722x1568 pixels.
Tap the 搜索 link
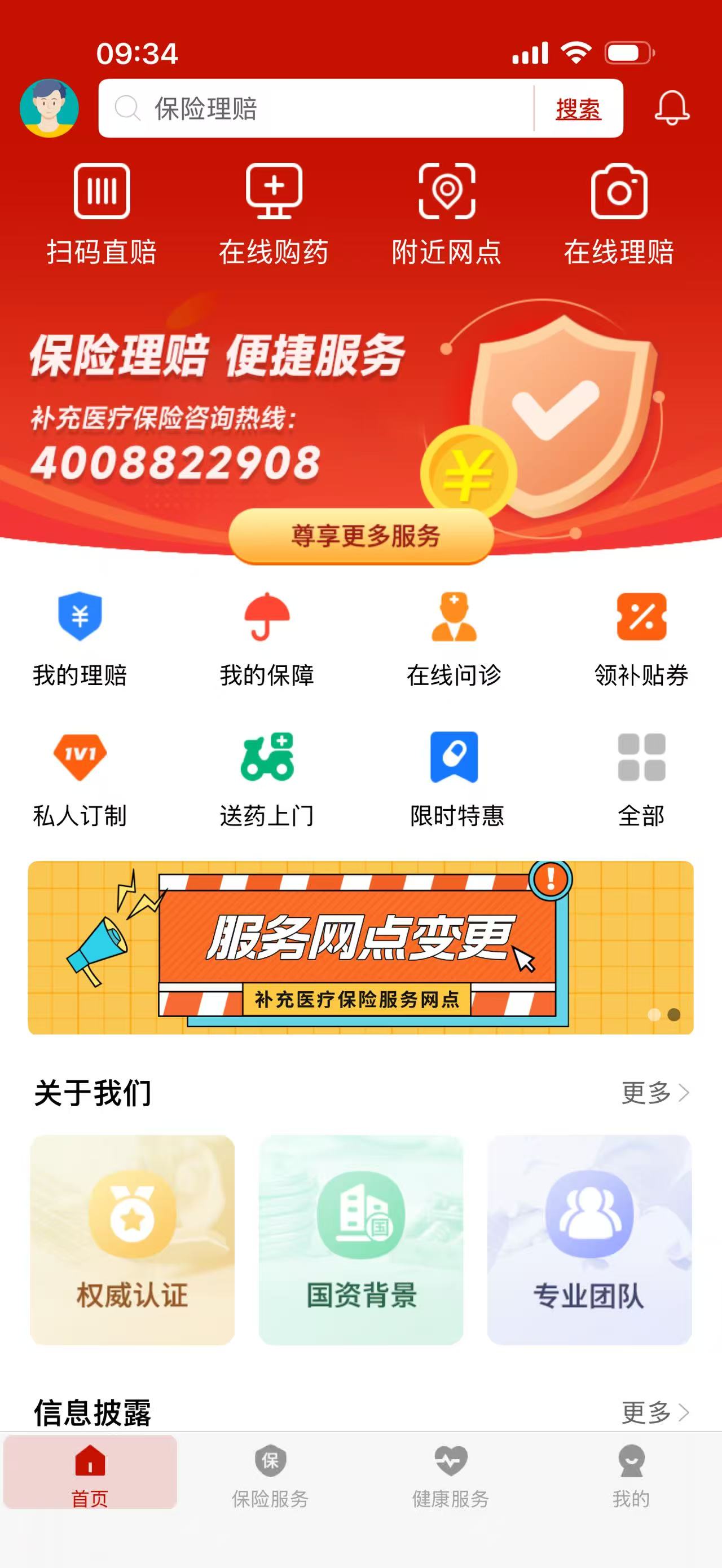(578, 109)
